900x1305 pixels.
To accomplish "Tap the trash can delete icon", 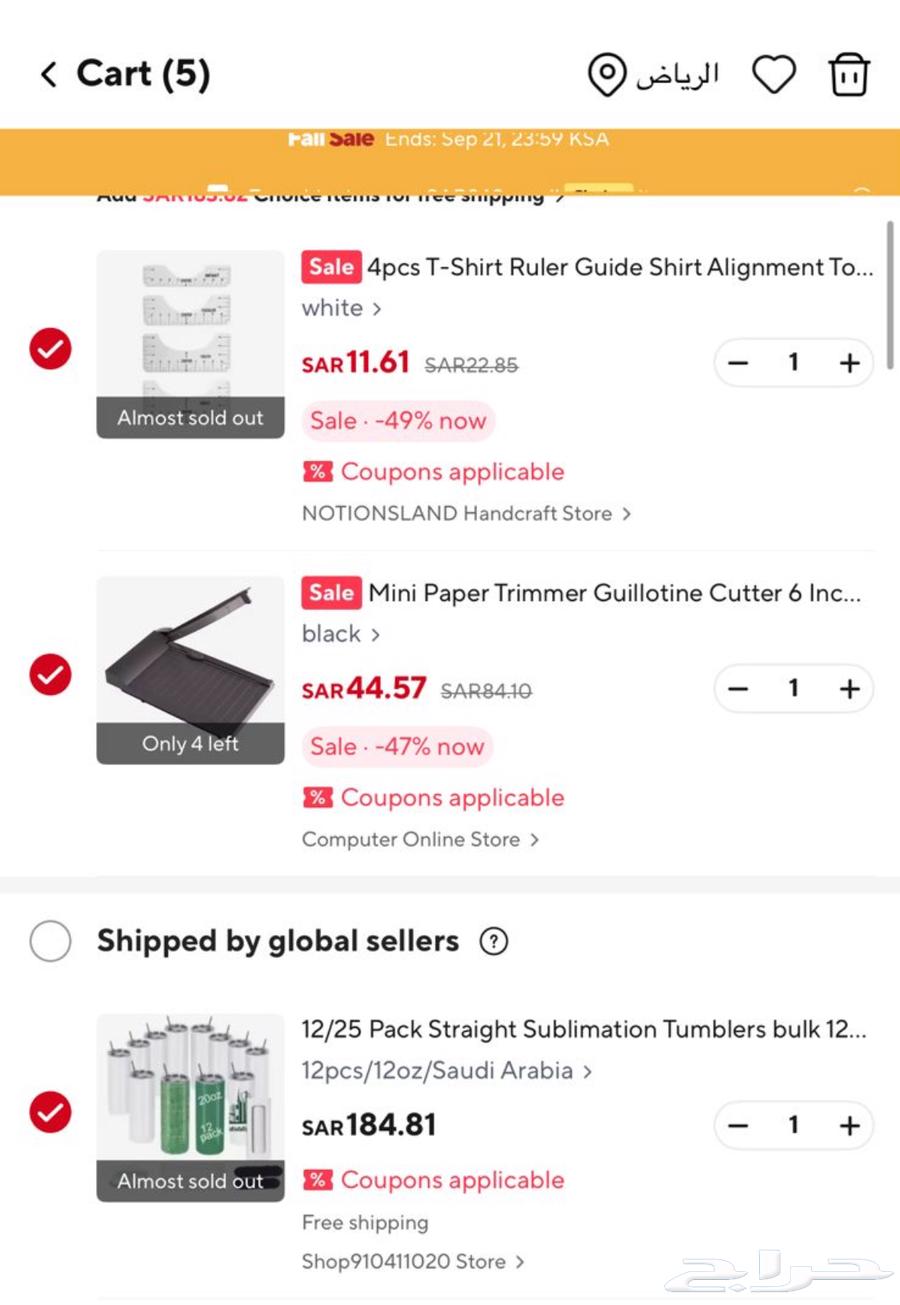I will tap(849, 75).
